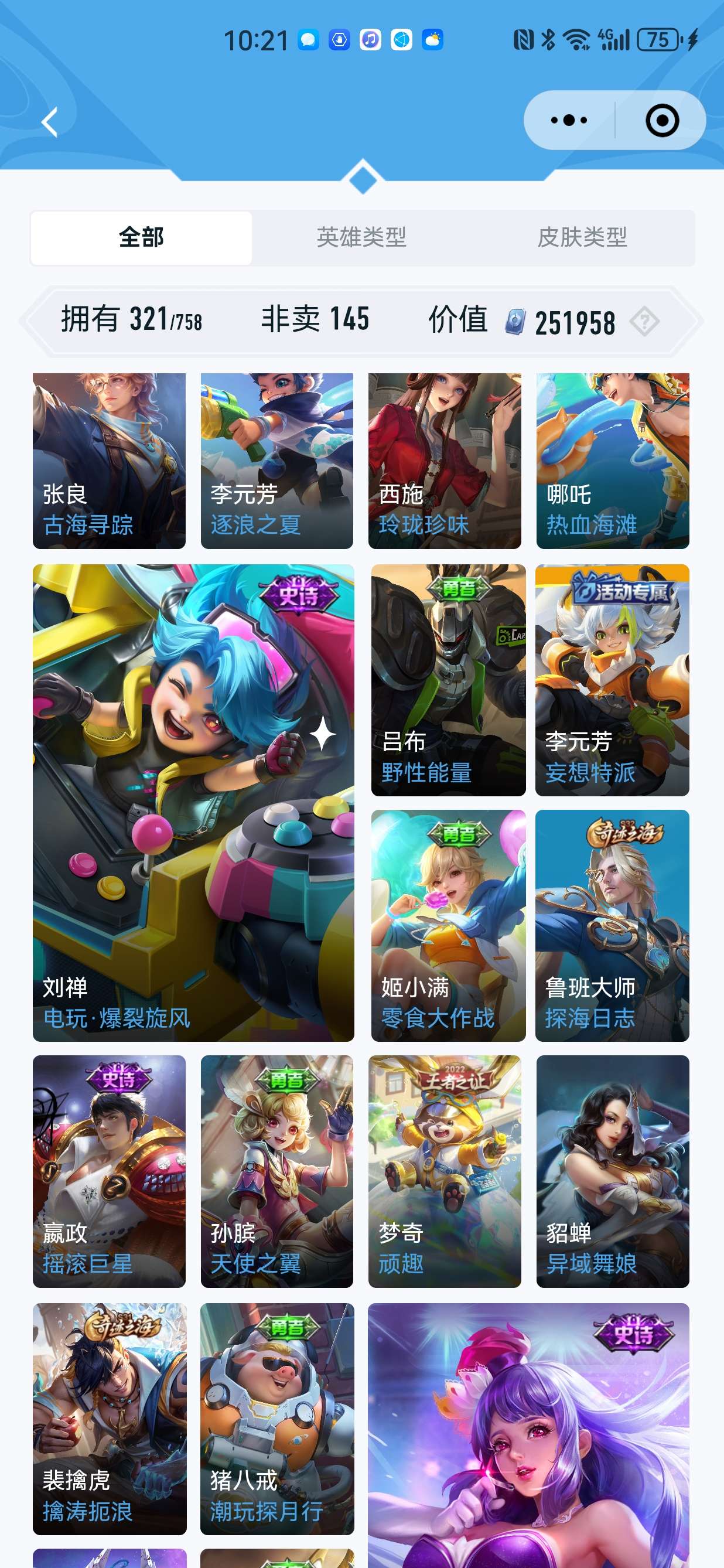Image resolution: width=724 pixels, height=1568 pixels.
Task: Go back using the top-left arrow
Action: click(50, 122)
